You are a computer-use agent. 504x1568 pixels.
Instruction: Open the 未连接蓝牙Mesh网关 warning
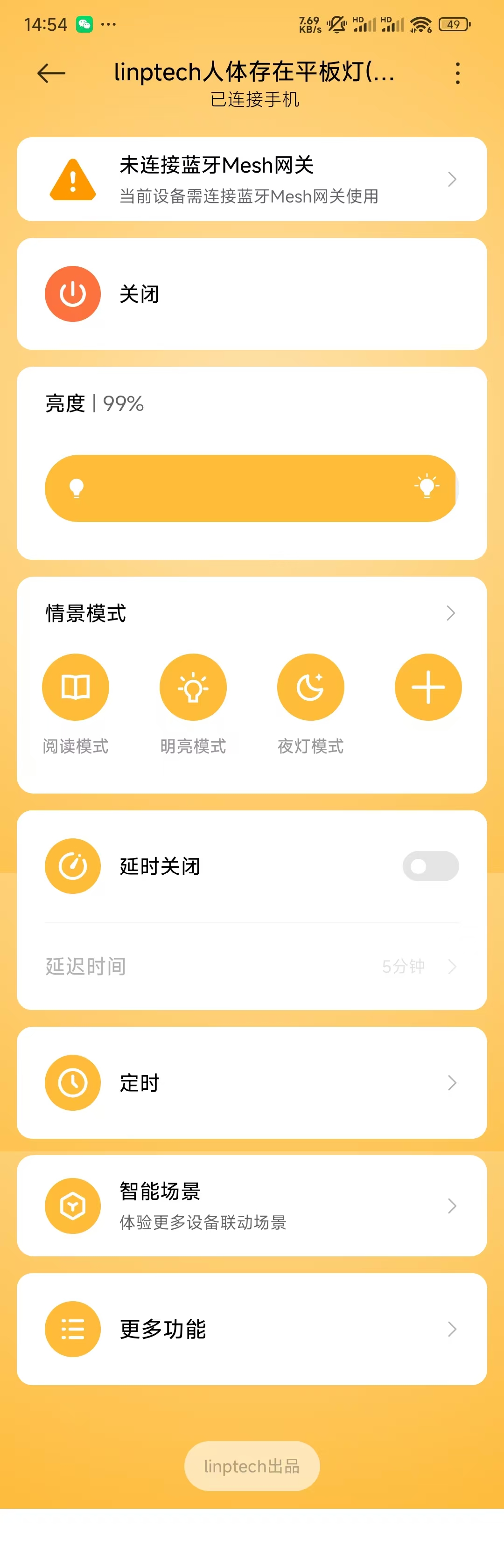click(x=252, y=180)
